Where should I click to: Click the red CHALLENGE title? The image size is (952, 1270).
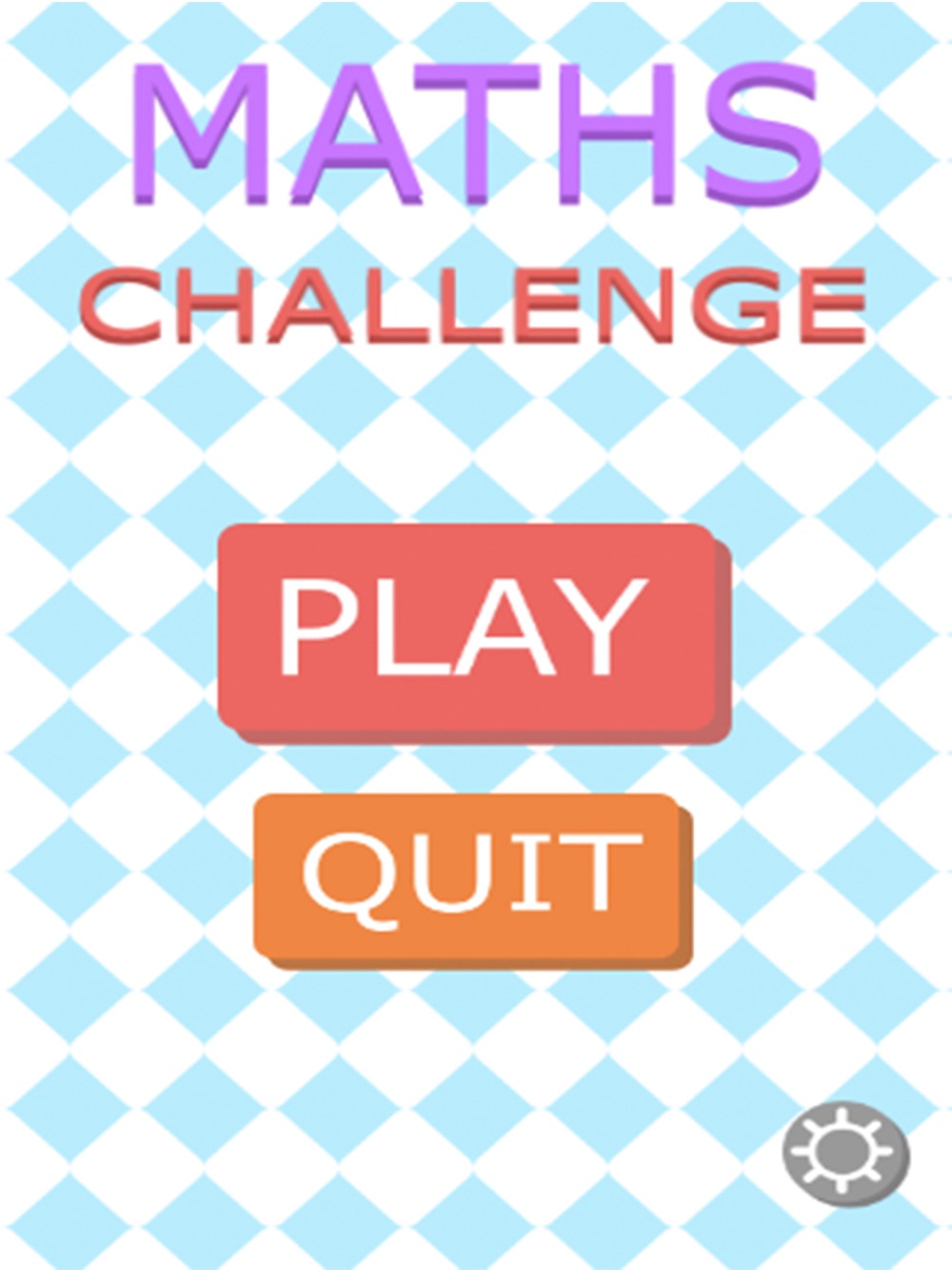476,300
